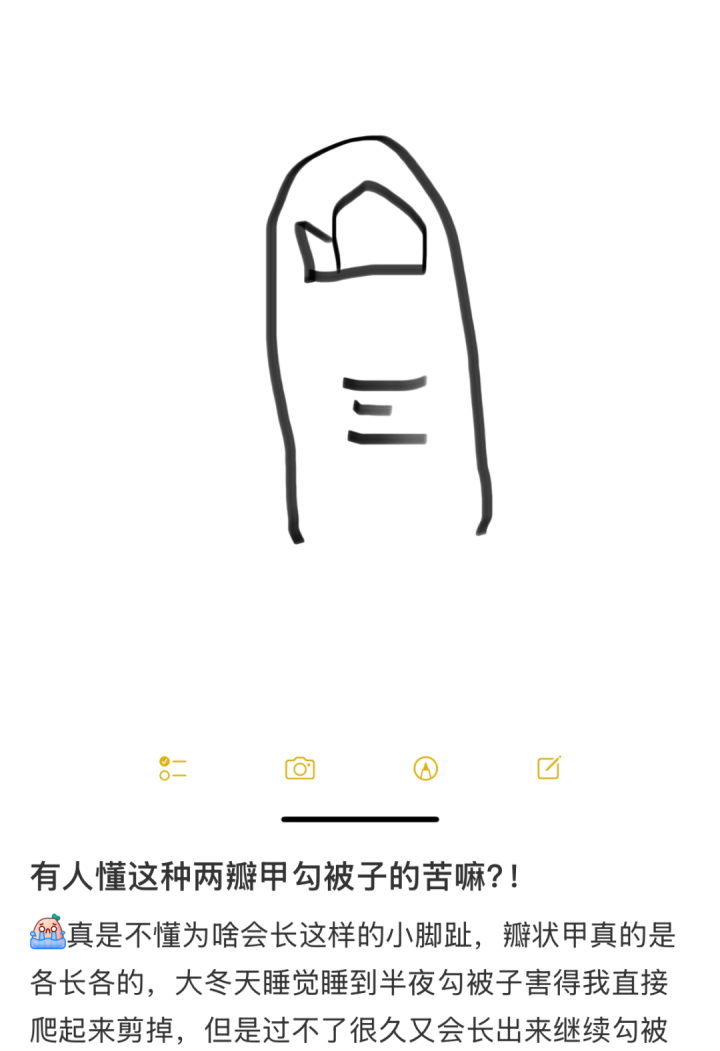Click the toe doodle drawing
This screenshot has width=720, height=1051.
pyautogui.click(x=380, y=340)
